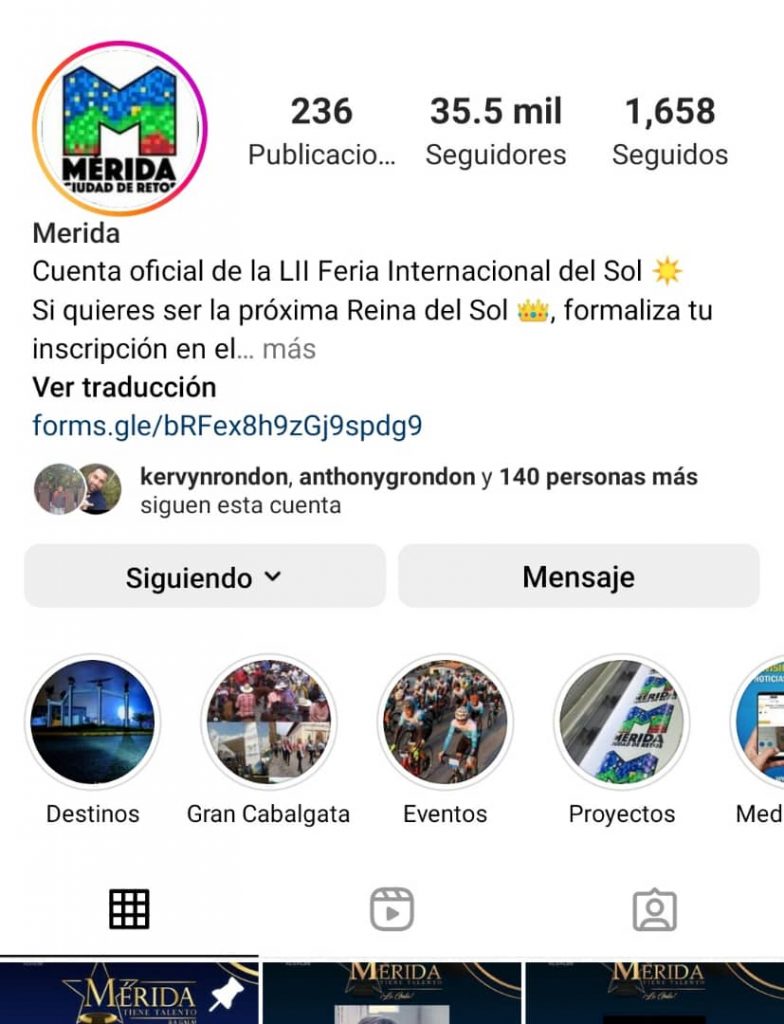Open the Proyectos story highlight

point(621,722)
